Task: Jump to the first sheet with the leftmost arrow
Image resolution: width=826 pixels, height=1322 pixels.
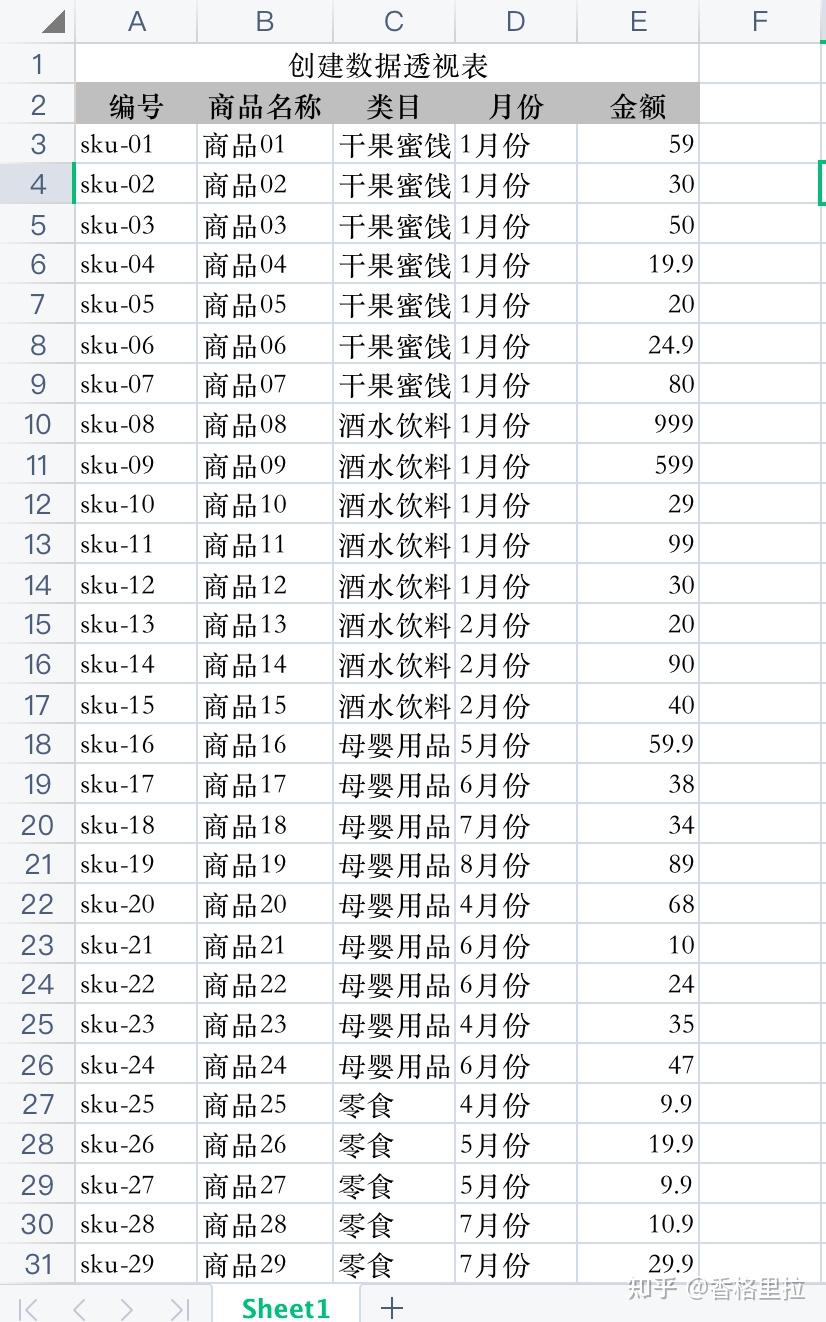Action: click(27, 1307)
